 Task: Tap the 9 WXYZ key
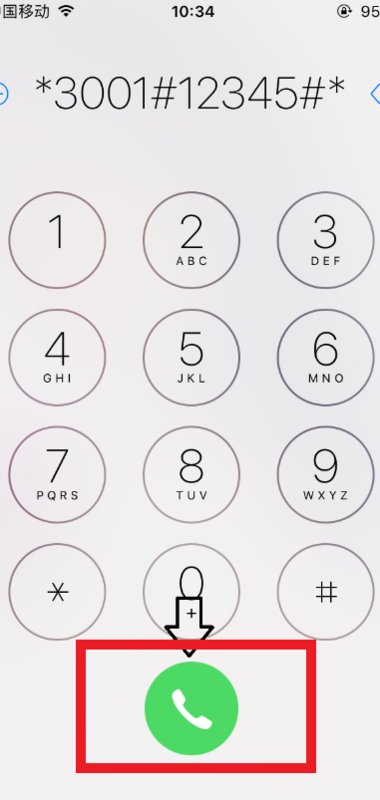pos(325,474)
